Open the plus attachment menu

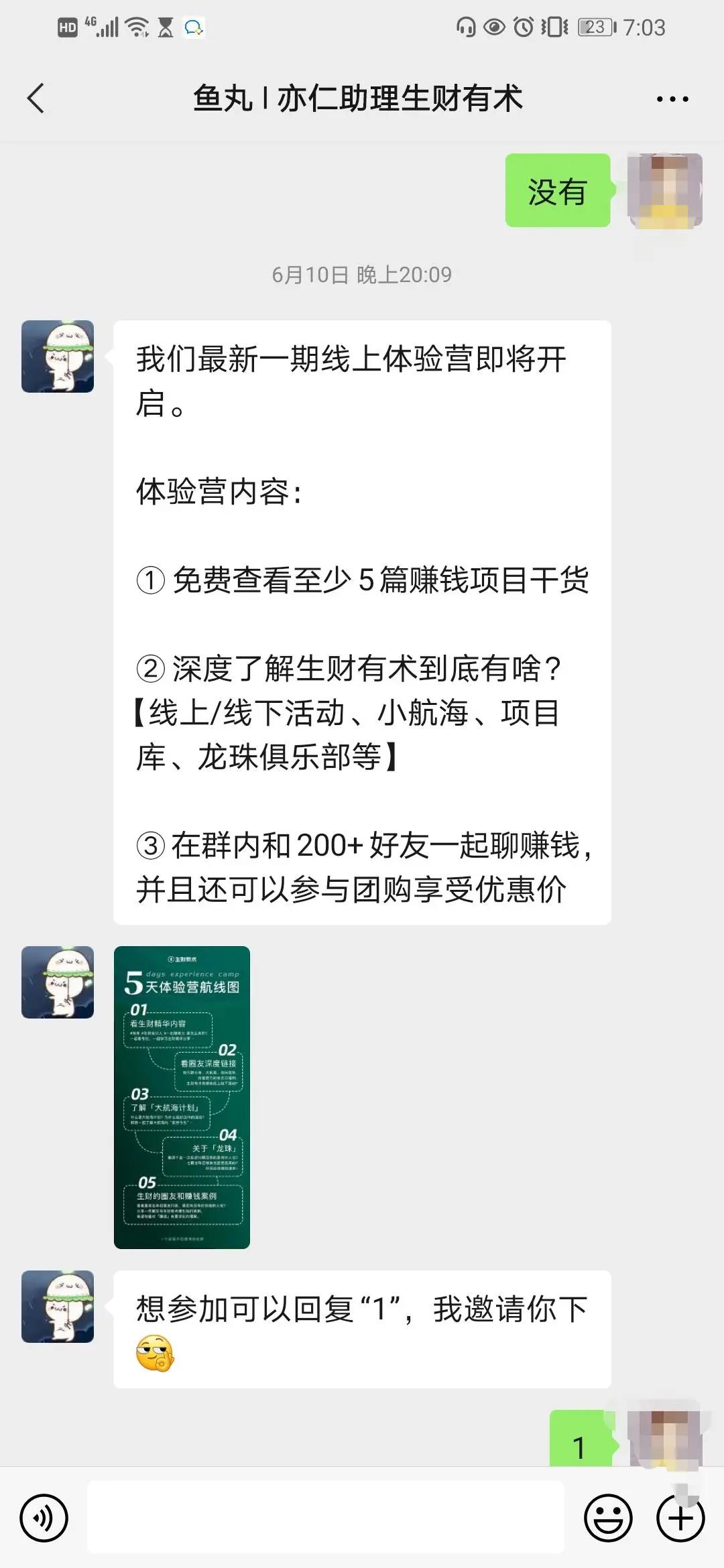click(680, 1518)
